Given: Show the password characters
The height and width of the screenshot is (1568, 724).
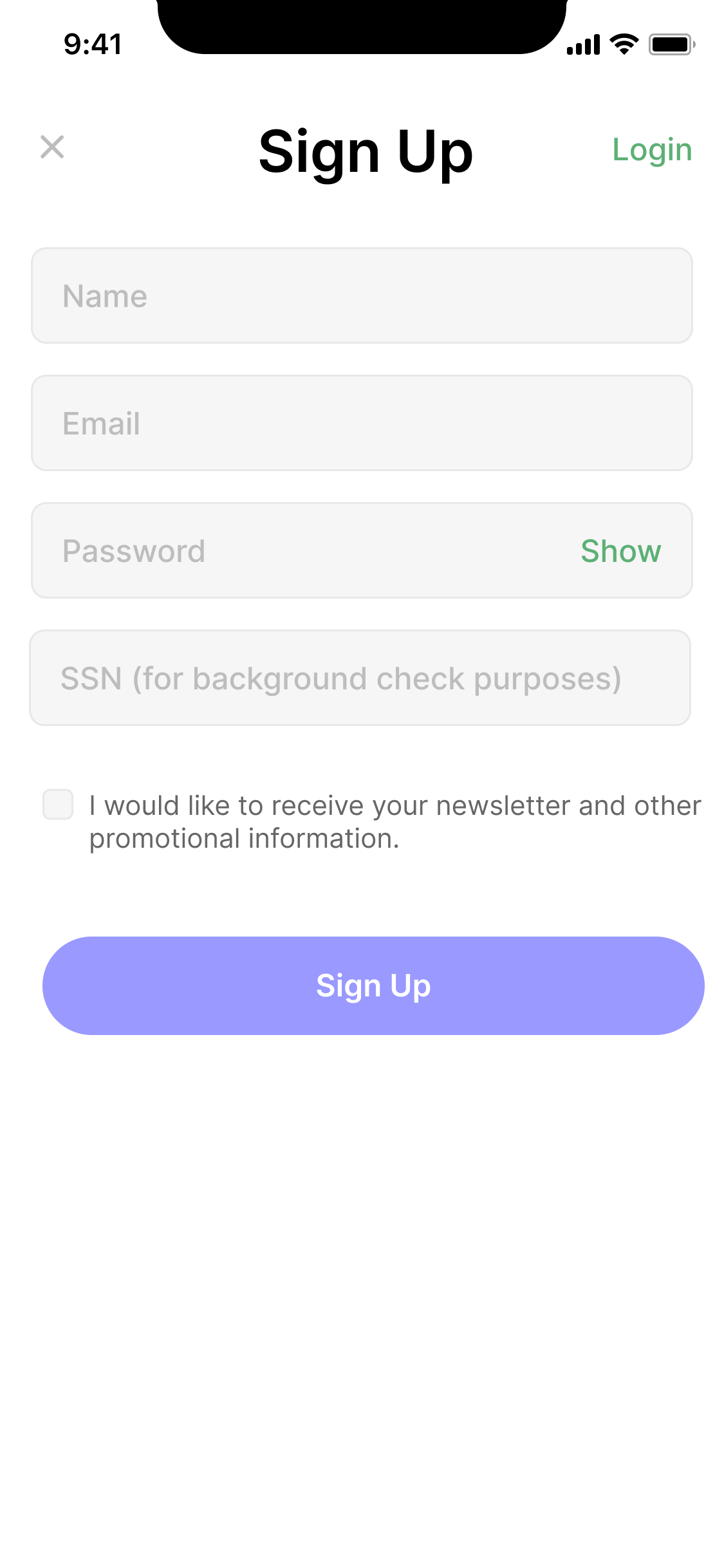Looking at the screenshot, I should click(620, 551).
